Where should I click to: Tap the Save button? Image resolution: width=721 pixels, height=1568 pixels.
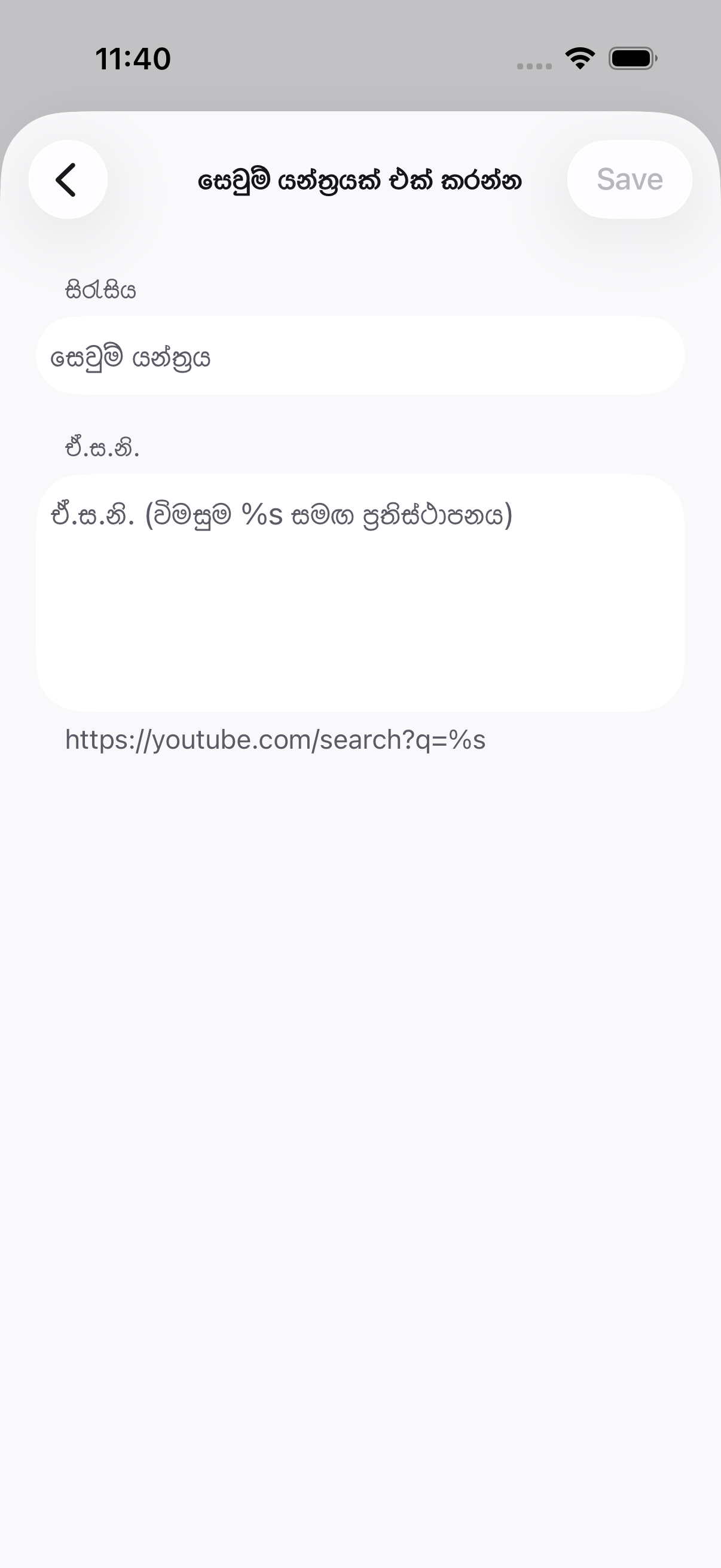[629, 179]
